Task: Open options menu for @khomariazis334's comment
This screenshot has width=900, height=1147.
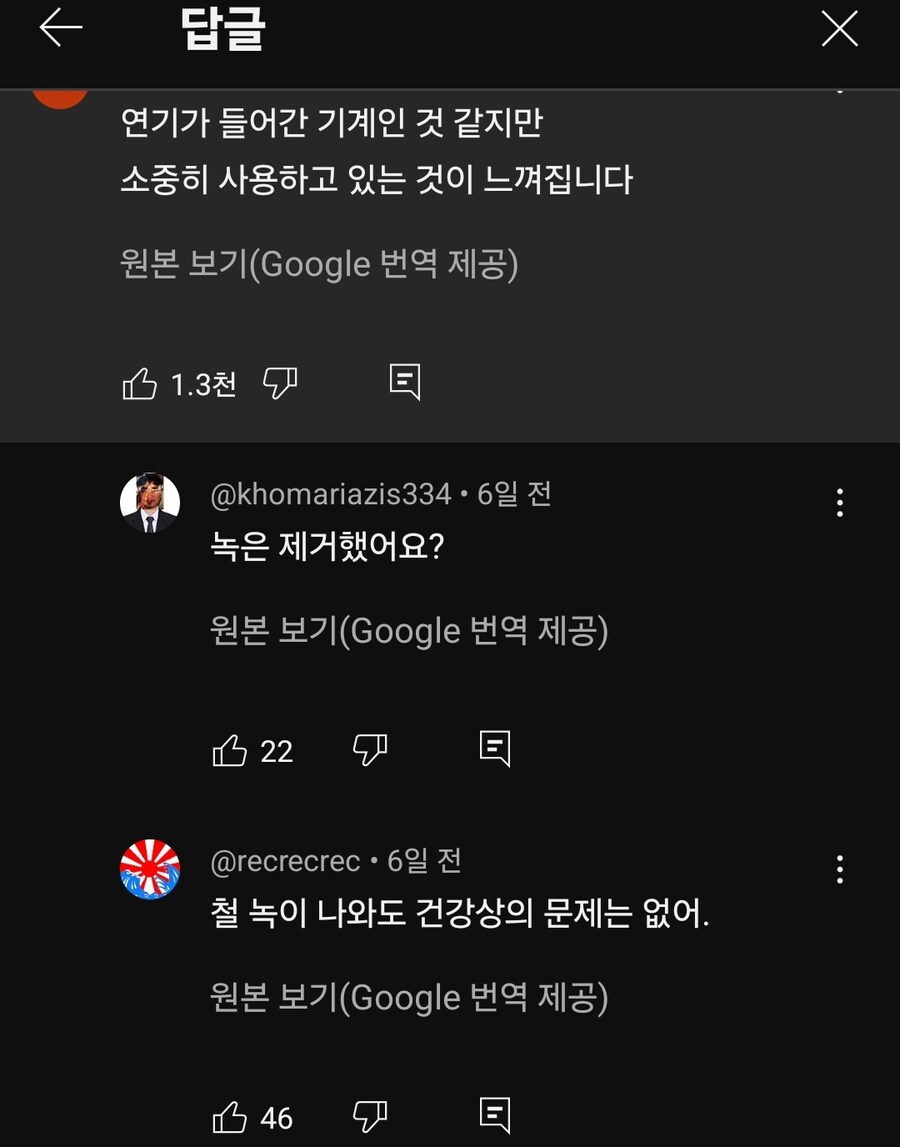Action: [x=838, y=502]
